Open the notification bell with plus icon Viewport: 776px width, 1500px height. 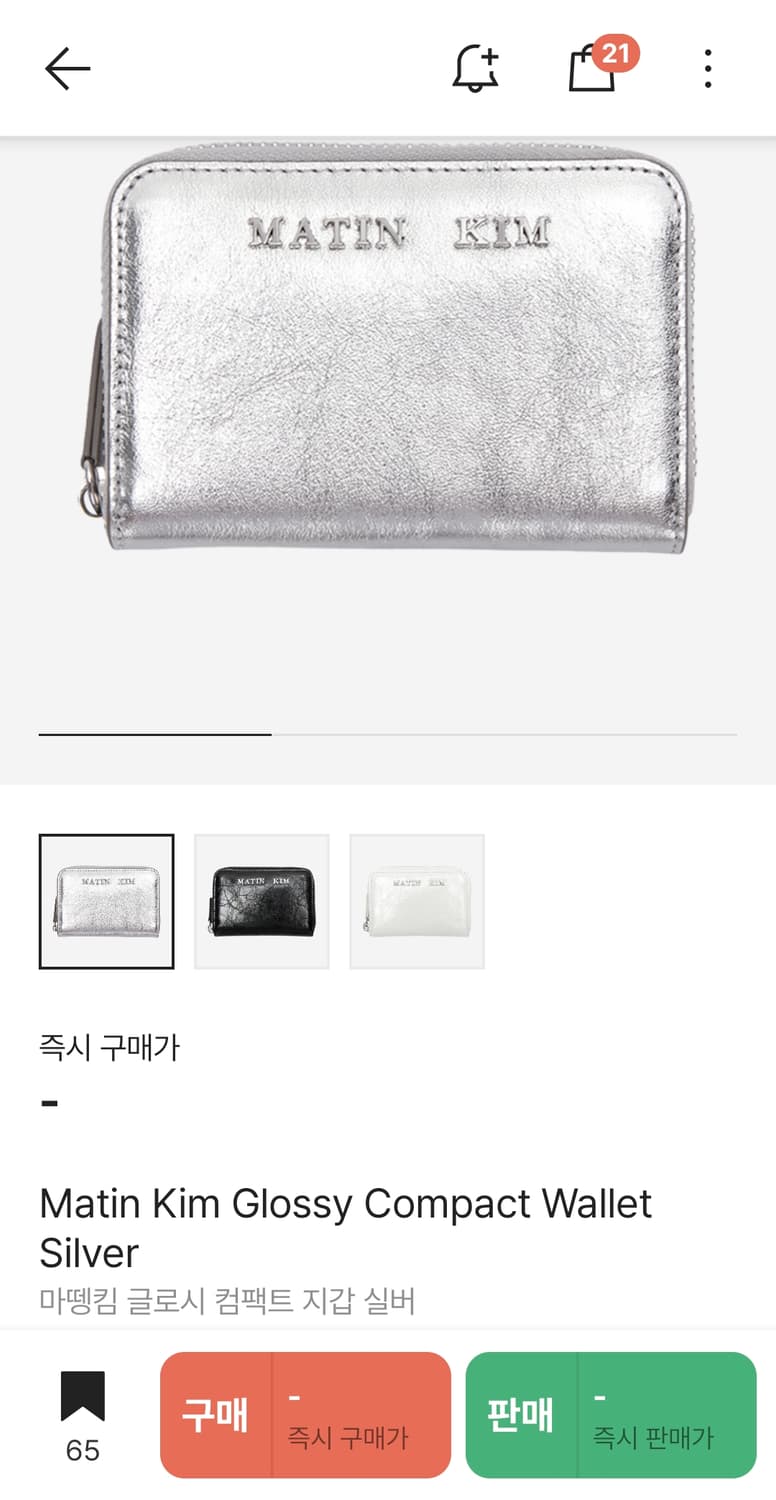click(476, 67)
